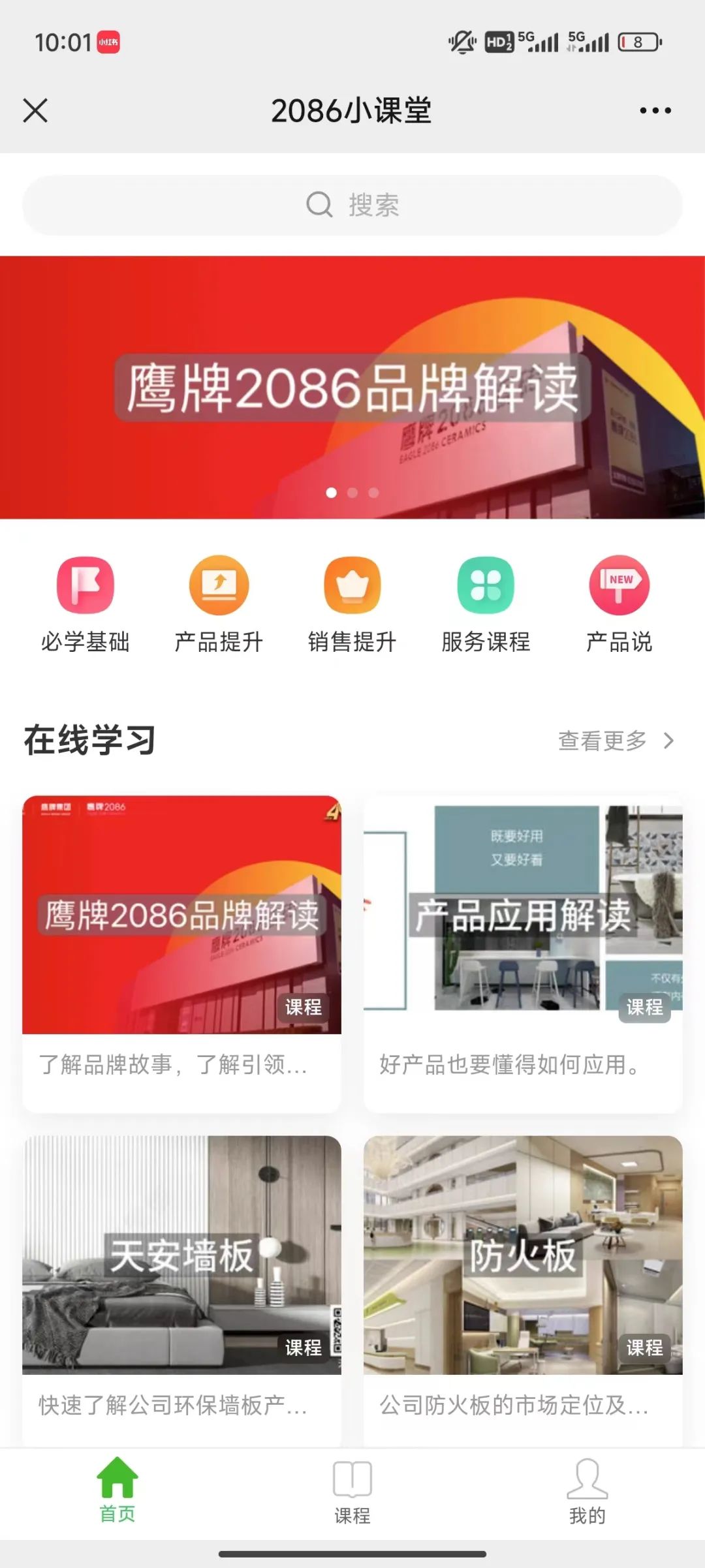The height and width of the screenshot is (1568, 705).
Task: Tap the 搜索 search box
Action: point(352,205)
